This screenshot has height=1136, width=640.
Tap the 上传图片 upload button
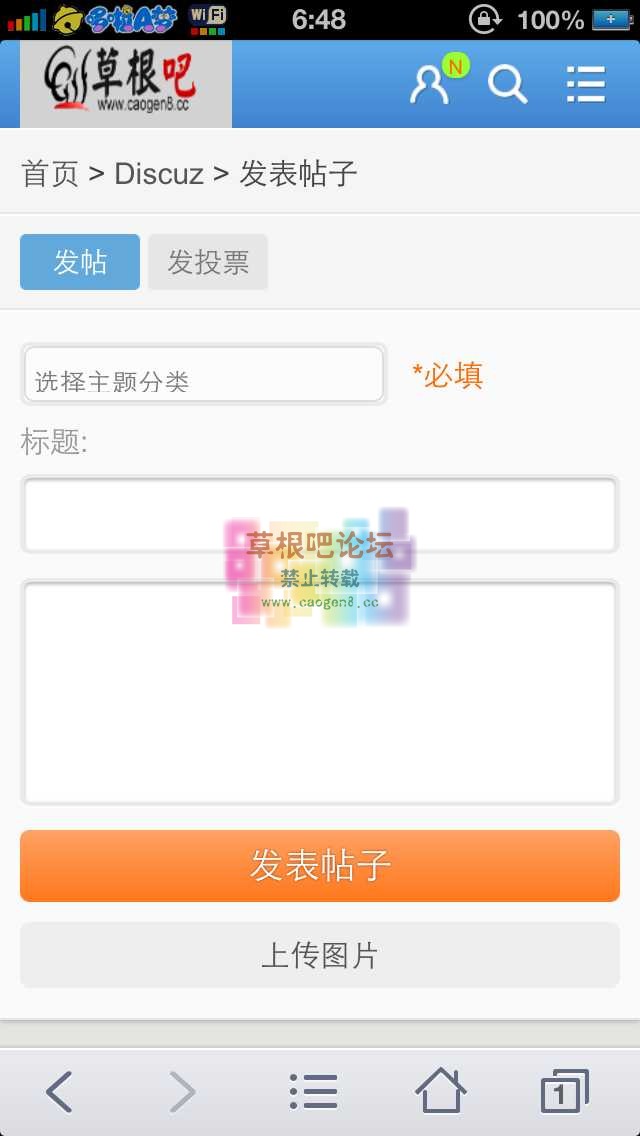(x=320, y=955)
